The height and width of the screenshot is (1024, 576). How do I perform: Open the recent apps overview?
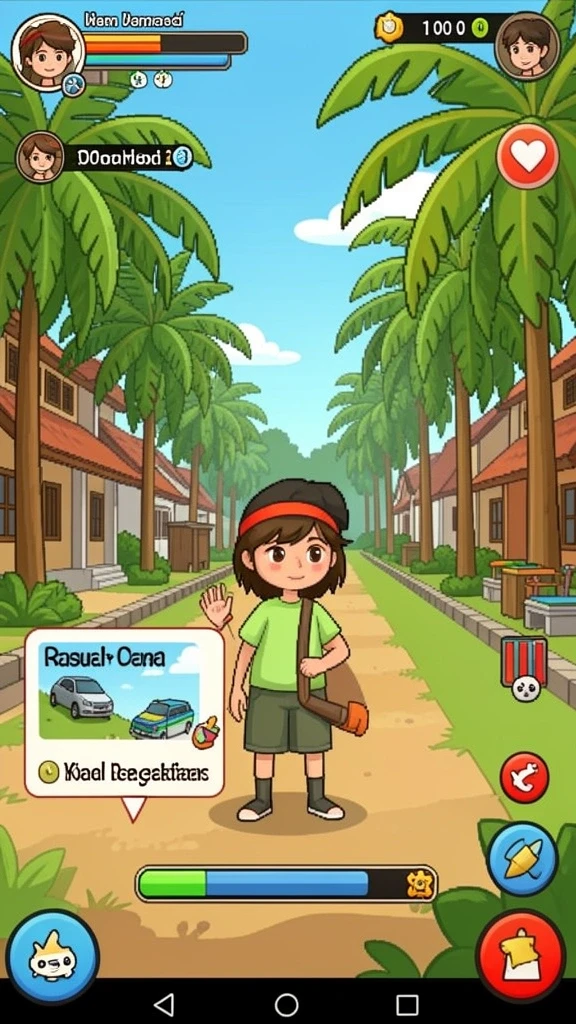click(x=408, y=1004)
